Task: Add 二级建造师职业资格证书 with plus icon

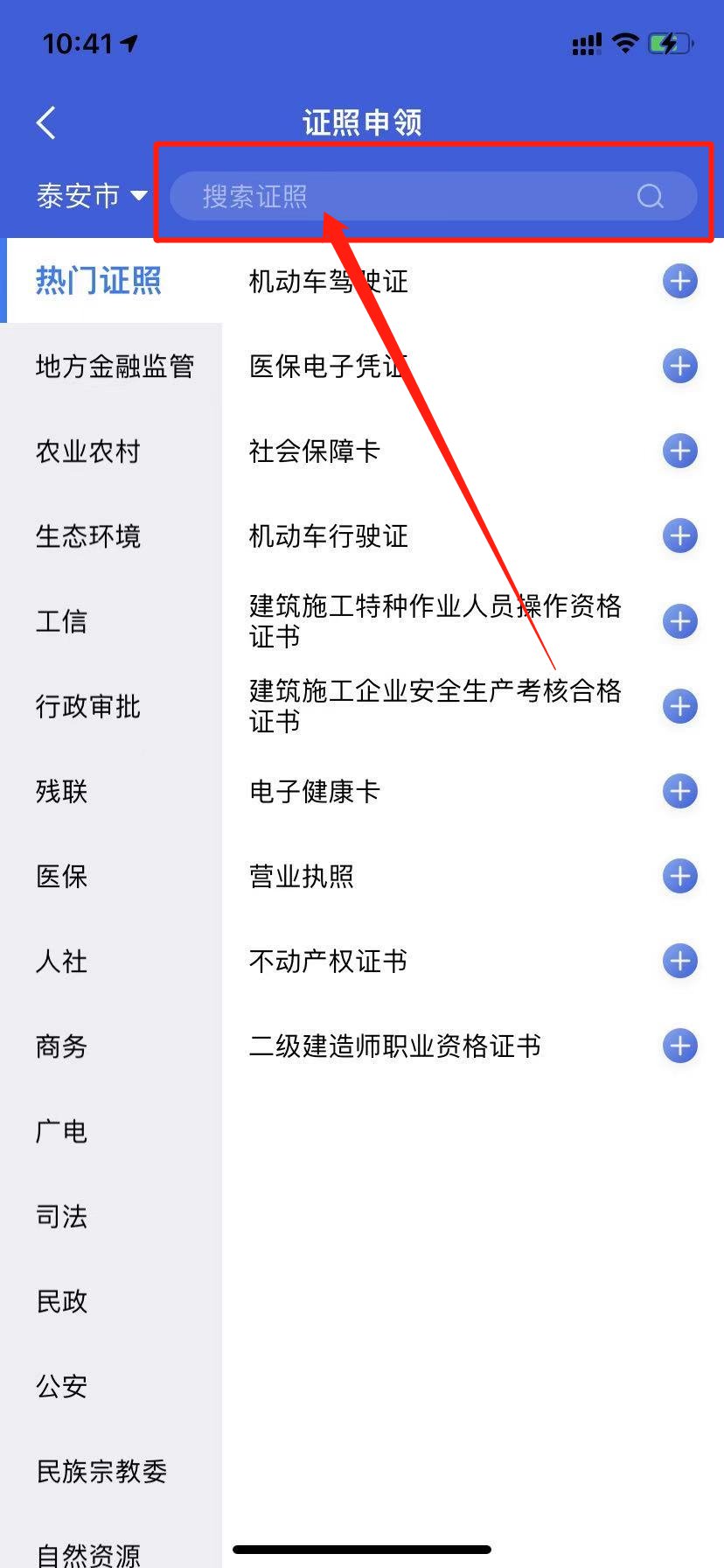Action: [679, 1046]
